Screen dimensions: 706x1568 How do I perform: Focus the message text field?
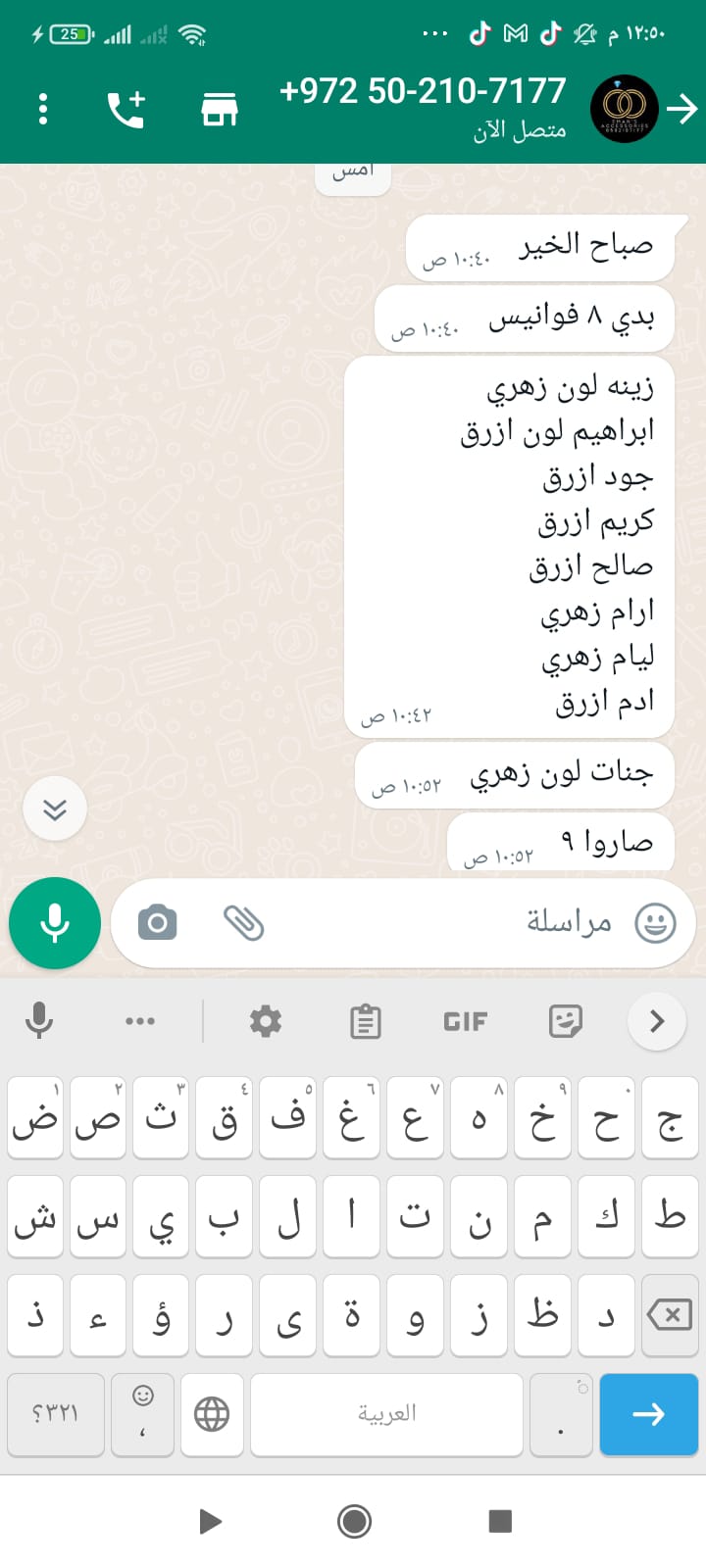click(441, 923)
